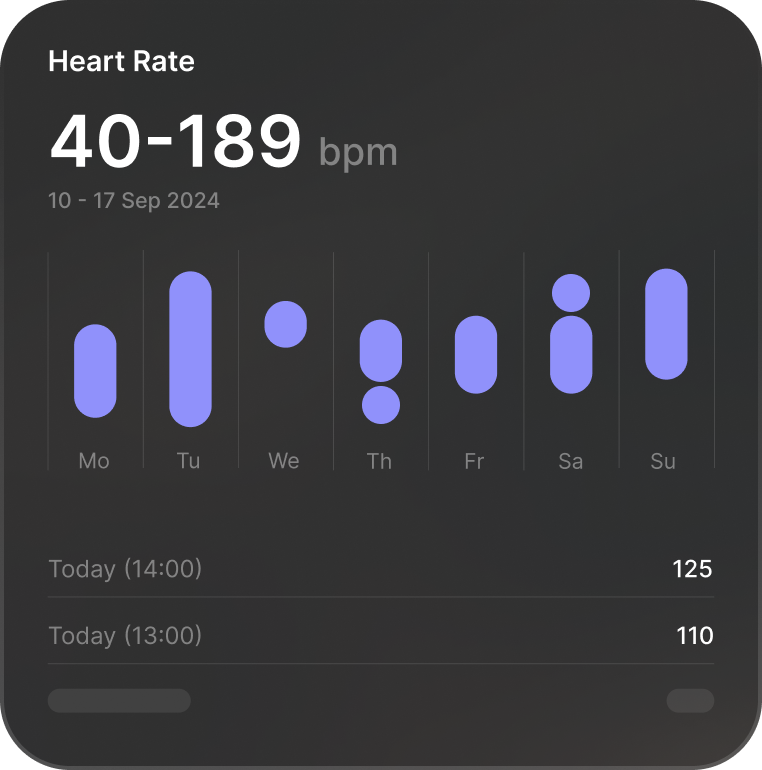Open the Today (14:00) reading row

click(380, 569)
